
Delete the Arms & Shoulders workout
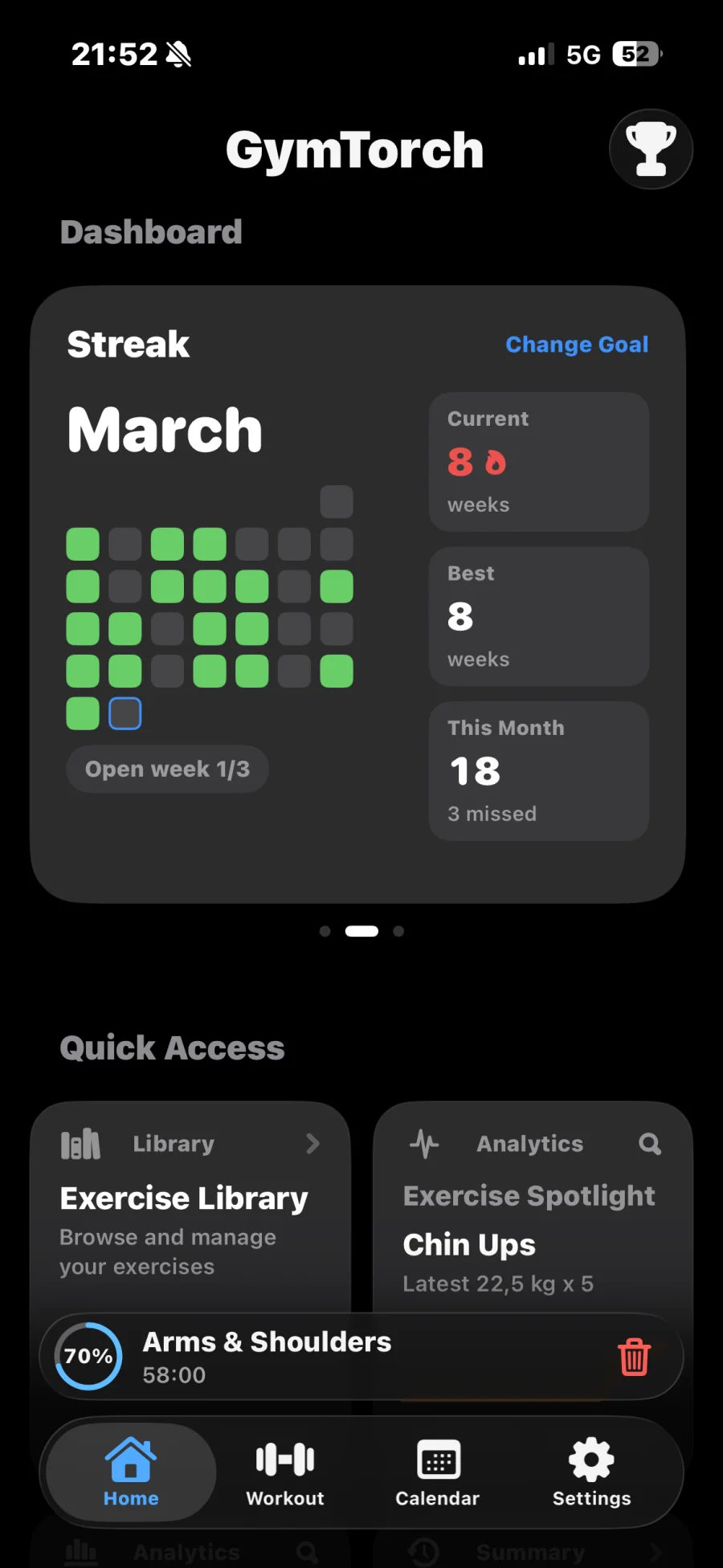pyautogui.click(x=634, y=1357)
